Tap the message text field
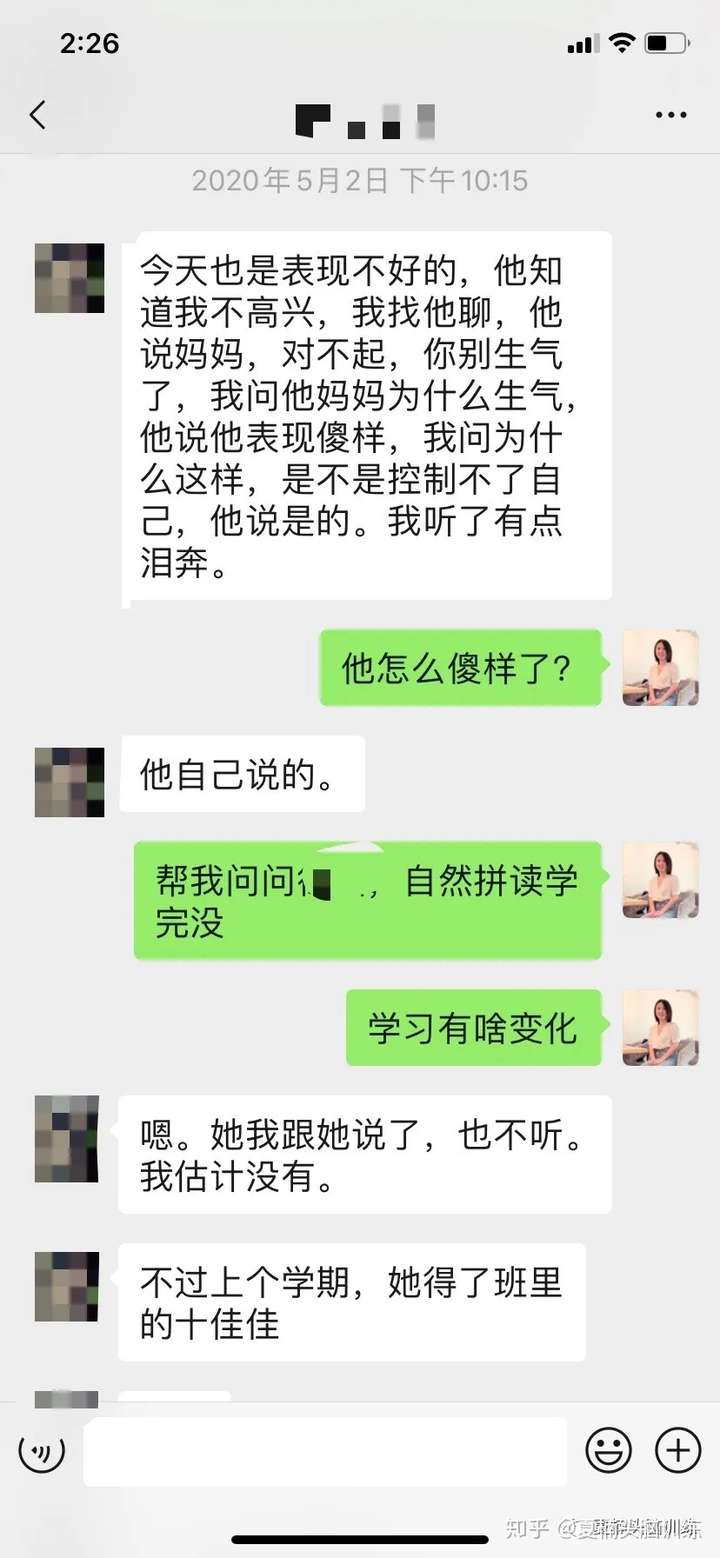Image resolution: width=720 pixels, height=1558 pixels. (325, 1451)
